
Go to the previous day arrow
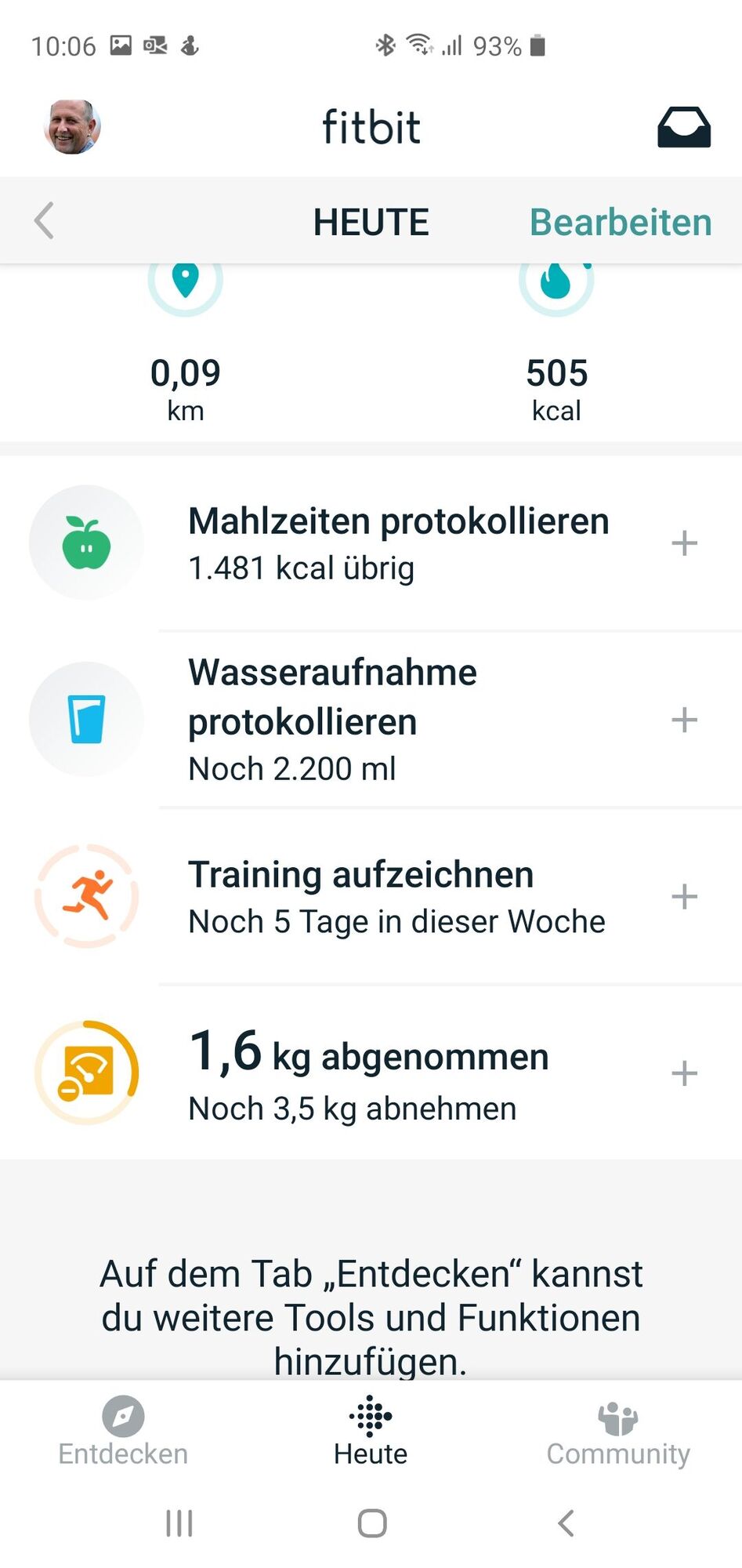pyautogui.click(x=45, y=220)
